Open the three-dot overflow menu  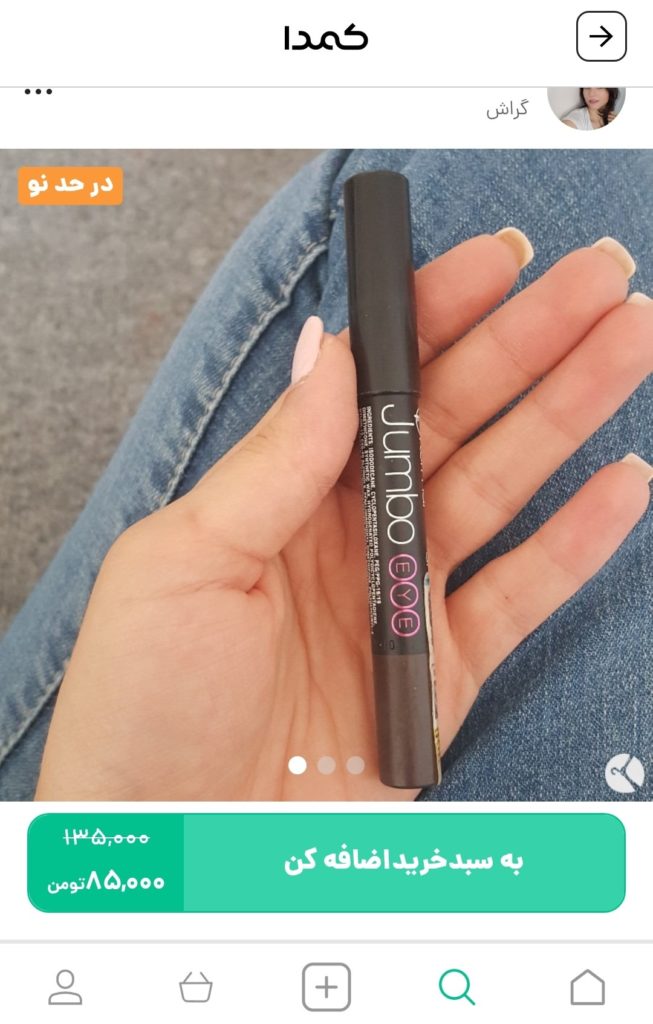[x=38, y=92]
